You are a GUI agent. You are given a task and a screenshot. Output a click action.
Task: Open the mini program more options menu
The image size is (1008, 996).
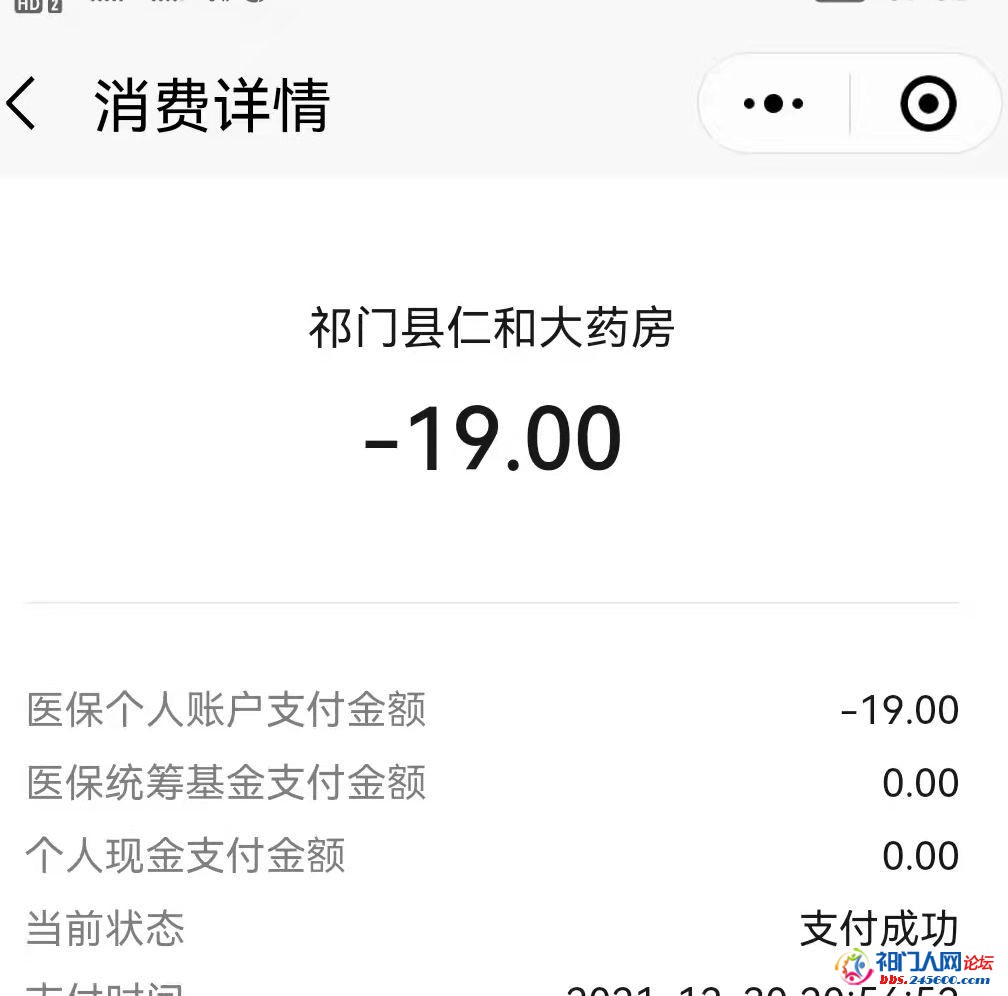773,104
